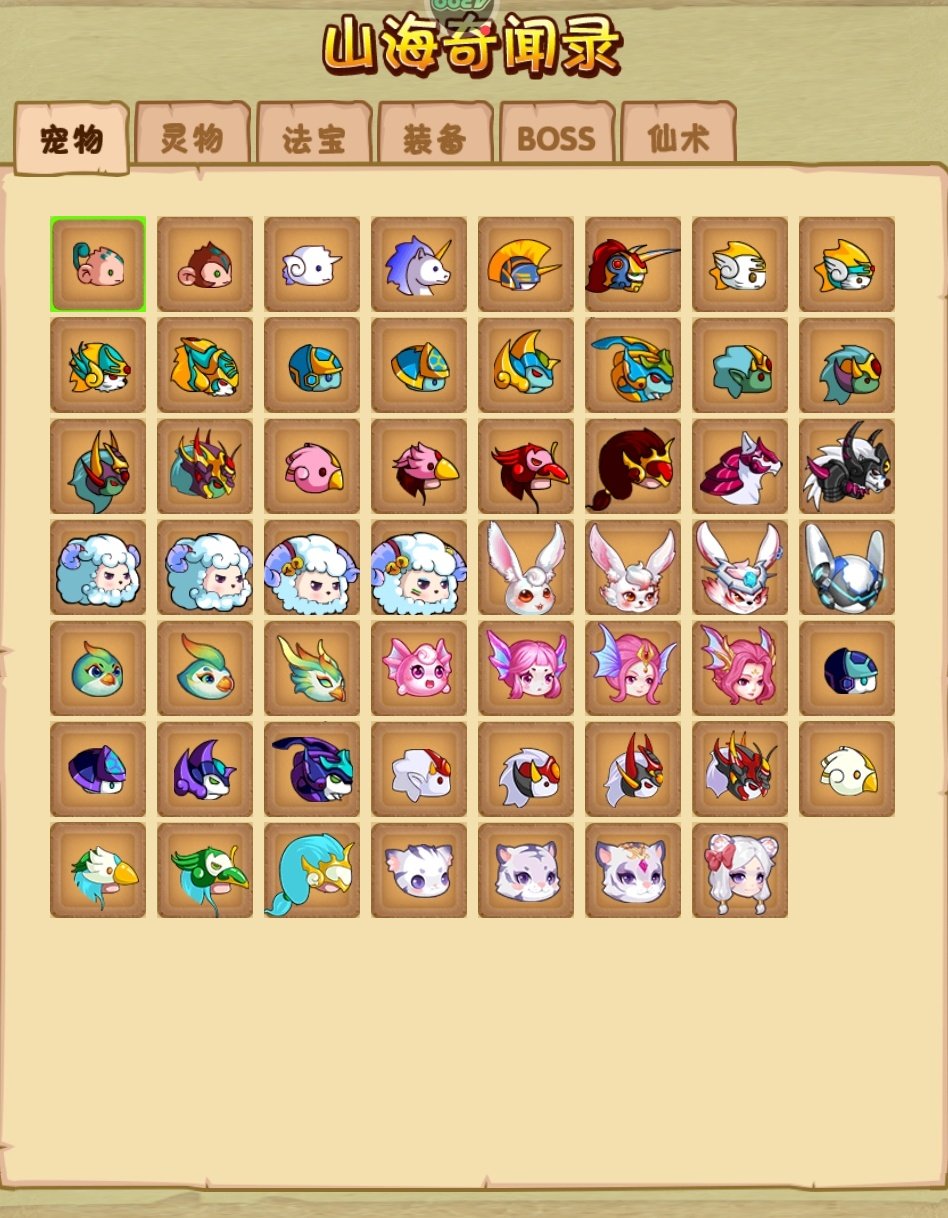Viewport: 948px width, 1218px height.
Task: View the girl with twin white buns
Action: tap(740, 869)
